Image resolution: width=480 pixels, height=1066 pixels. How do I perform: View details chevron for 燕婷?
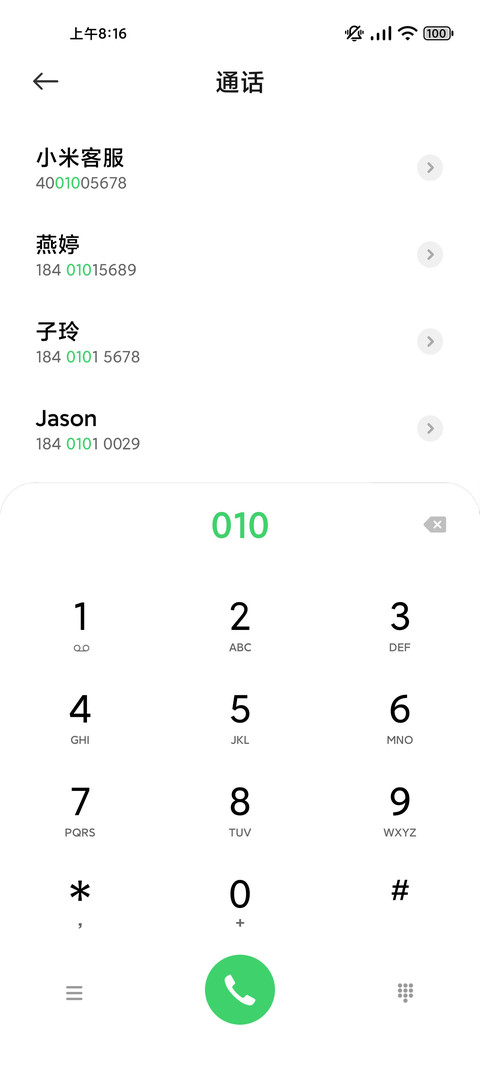430,254
